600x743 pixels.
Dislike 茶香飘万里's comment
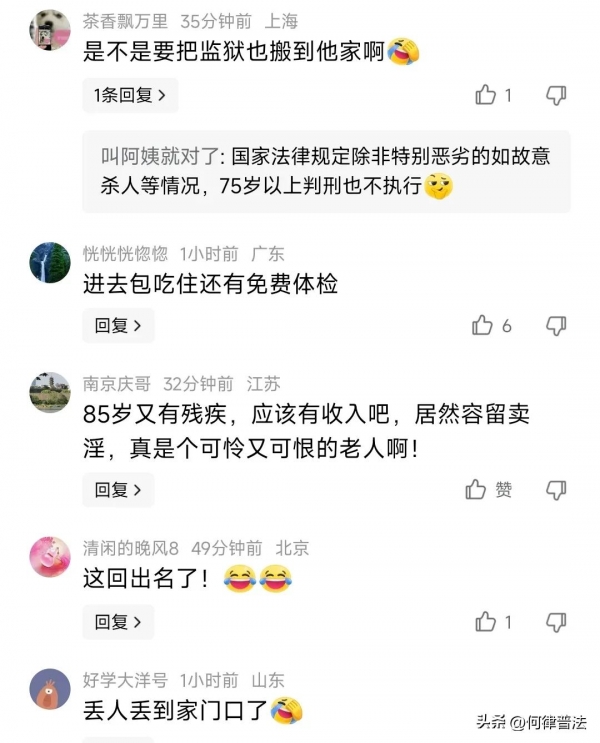[x=556, y=95]
